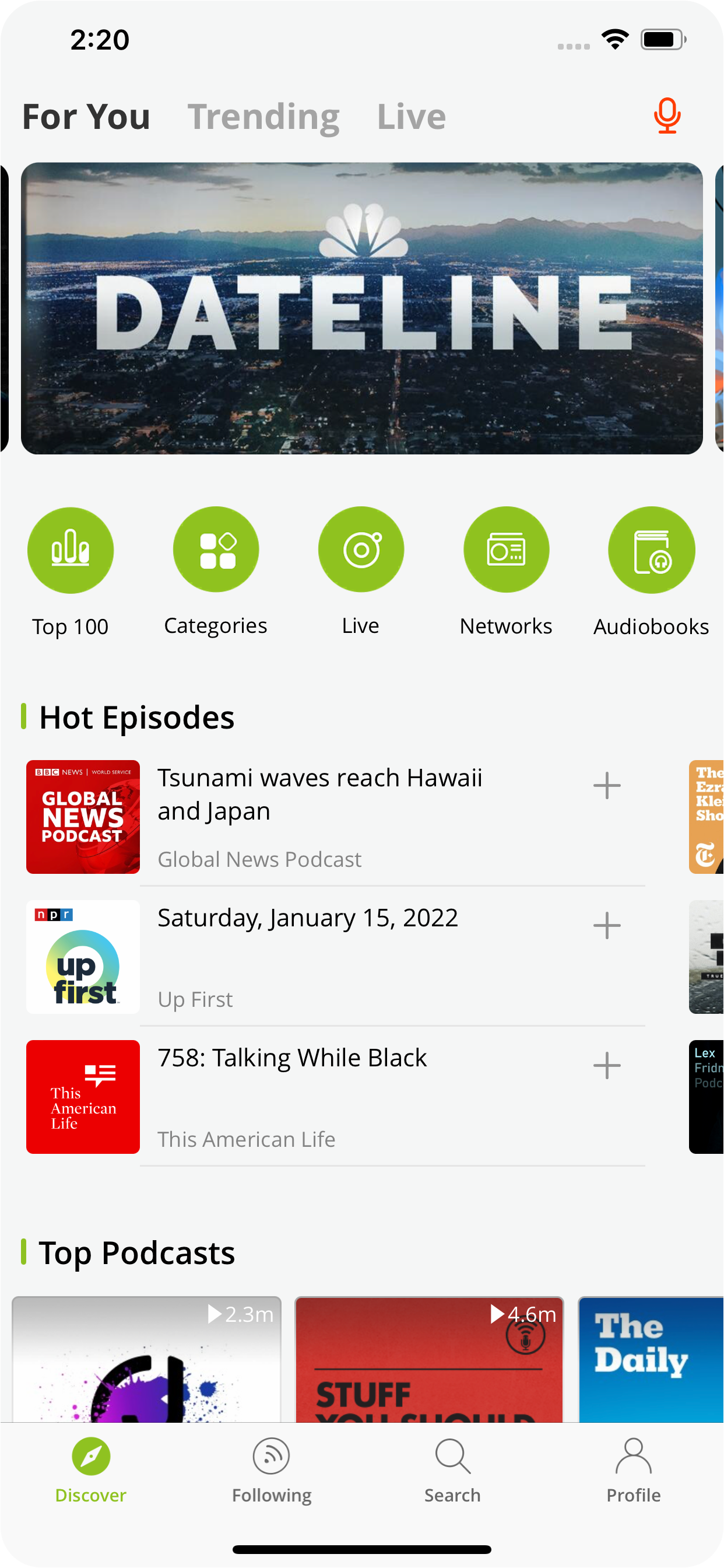The image size is (724, 1568).
Task: Tap the play count on Stuff You Should Know
Action: click(523, 1315)
